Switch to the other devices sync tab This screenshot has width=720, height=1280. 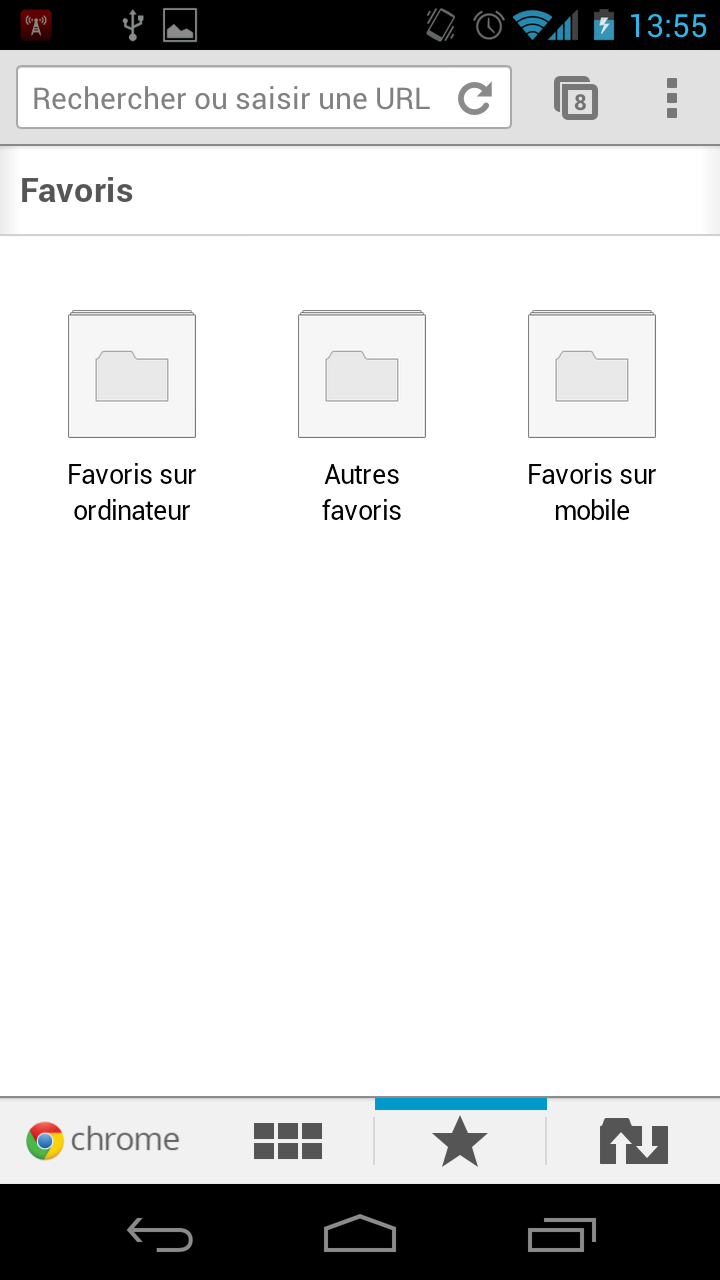point(634,1141)
